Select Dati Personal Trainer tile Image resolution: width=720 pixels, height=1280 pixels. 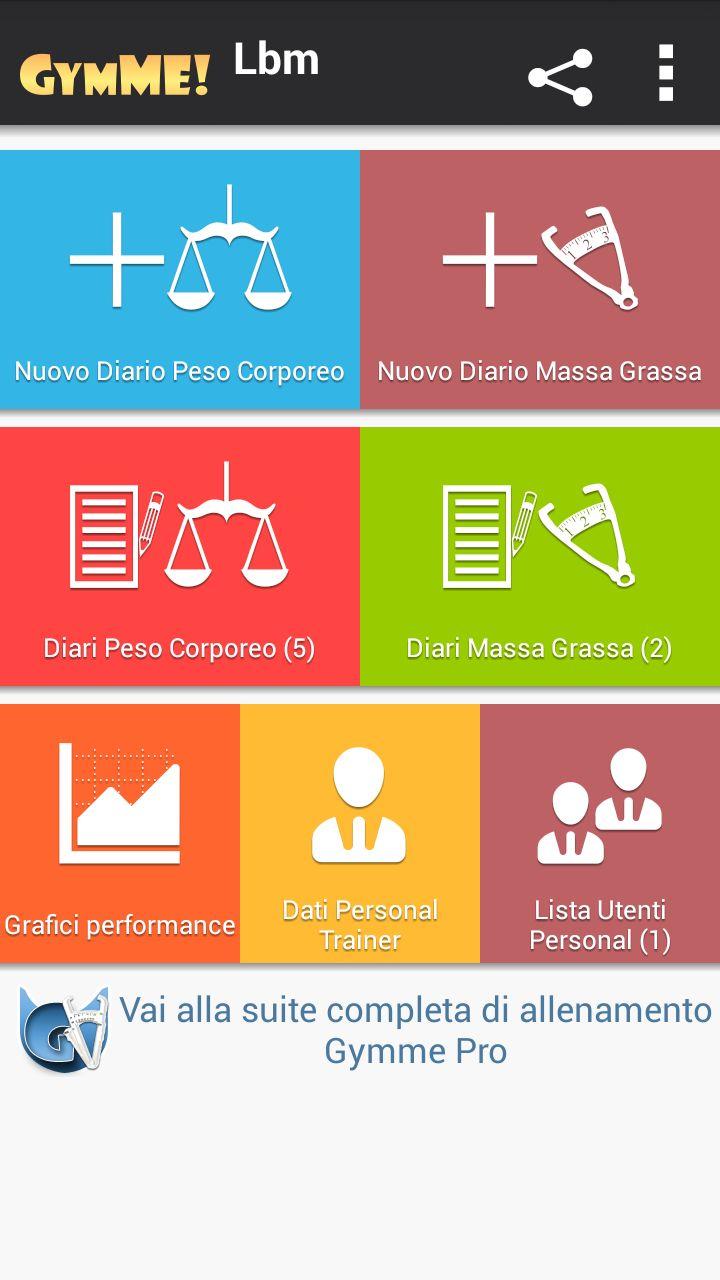[360, 833]
